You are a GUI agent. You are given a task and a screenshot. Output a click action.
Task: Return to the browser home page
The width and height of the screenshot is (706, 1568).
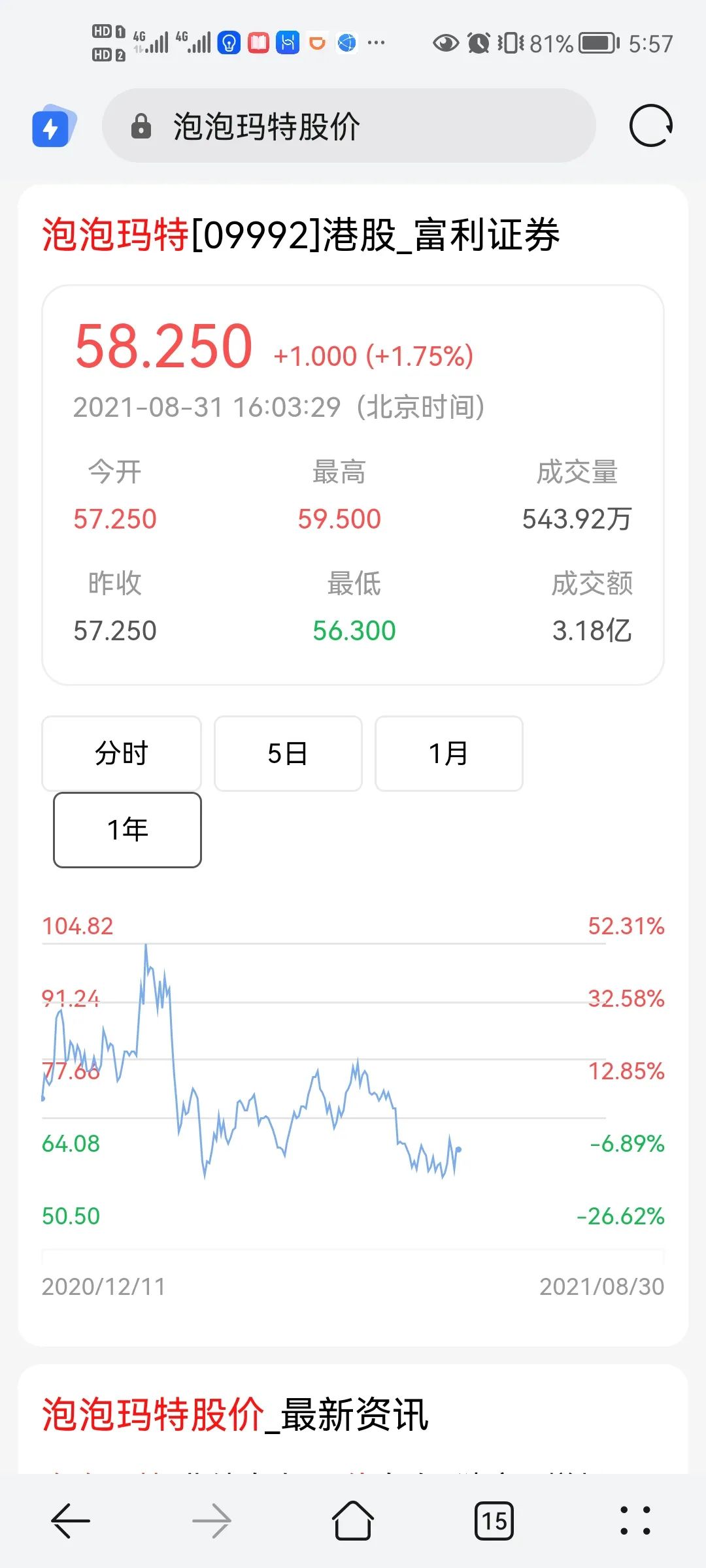point(353,1521)
